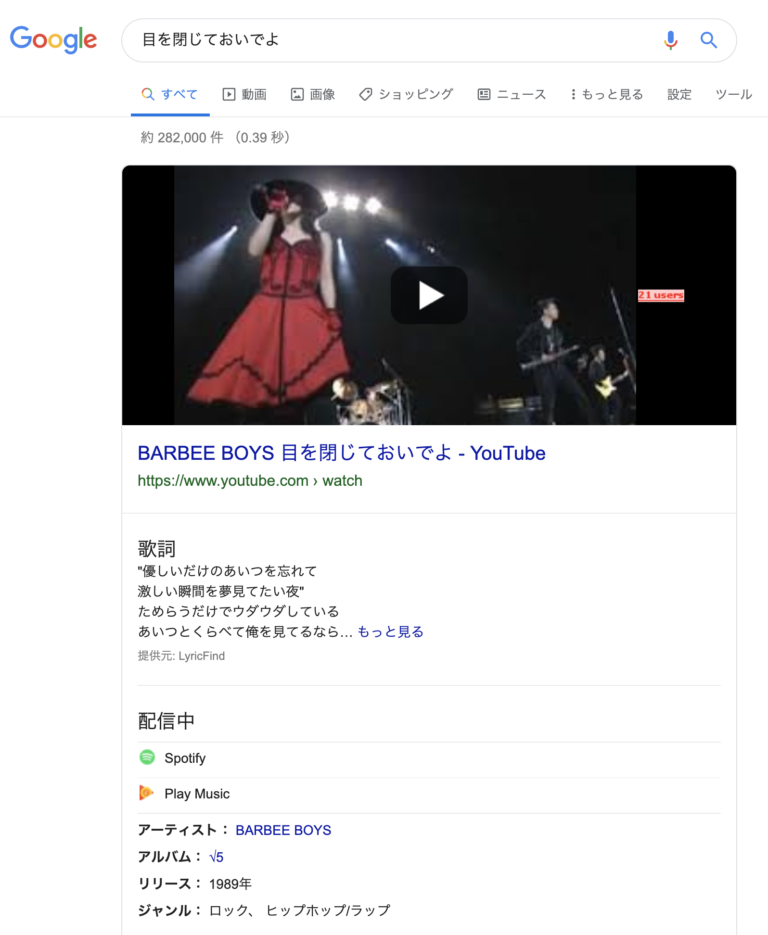The image size is (768, 935).
Task: Switch to the ニュース tab
Action: click(x=512, y=94)
